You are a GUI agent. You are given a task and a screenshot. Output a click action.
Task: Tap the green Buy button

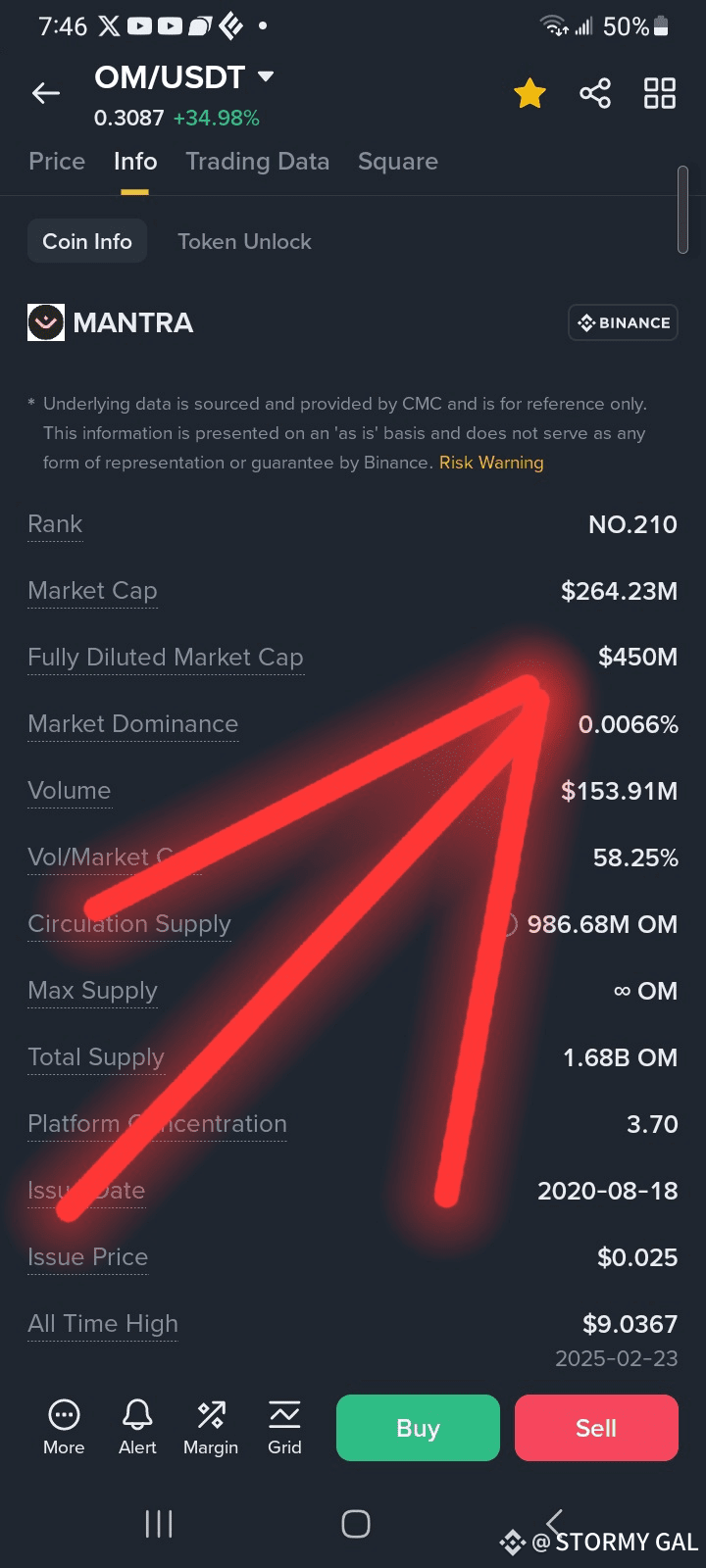pos(418,1428)
